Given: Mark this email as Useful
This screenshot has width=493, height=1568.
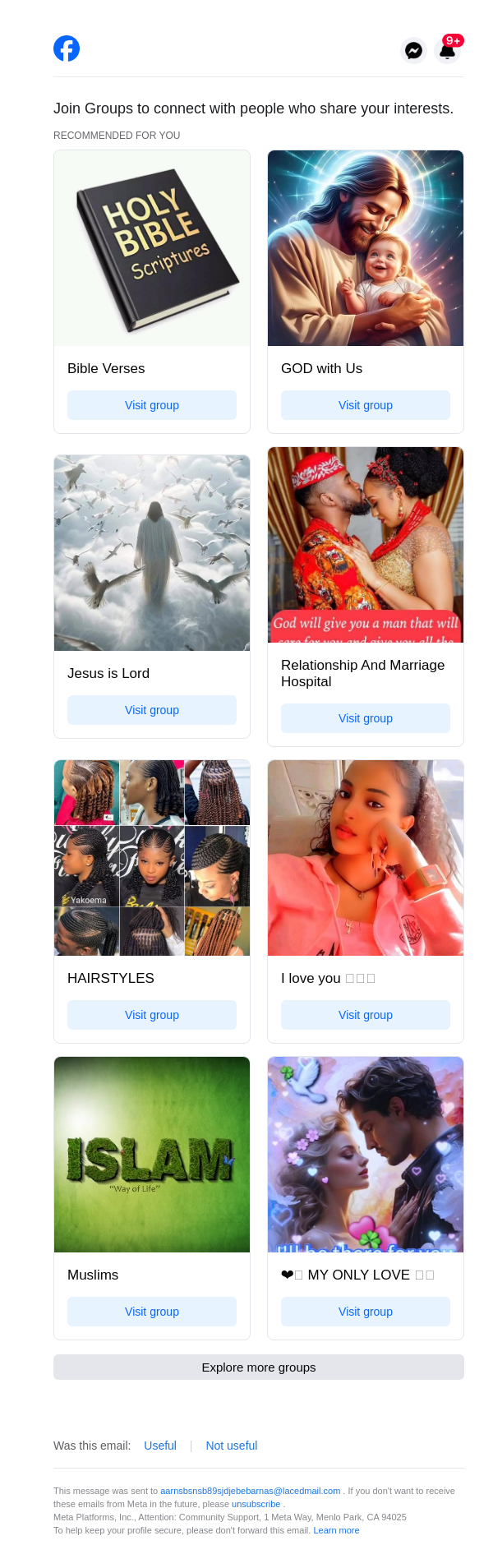Looking at the screenshot, I should point(160,1446).
